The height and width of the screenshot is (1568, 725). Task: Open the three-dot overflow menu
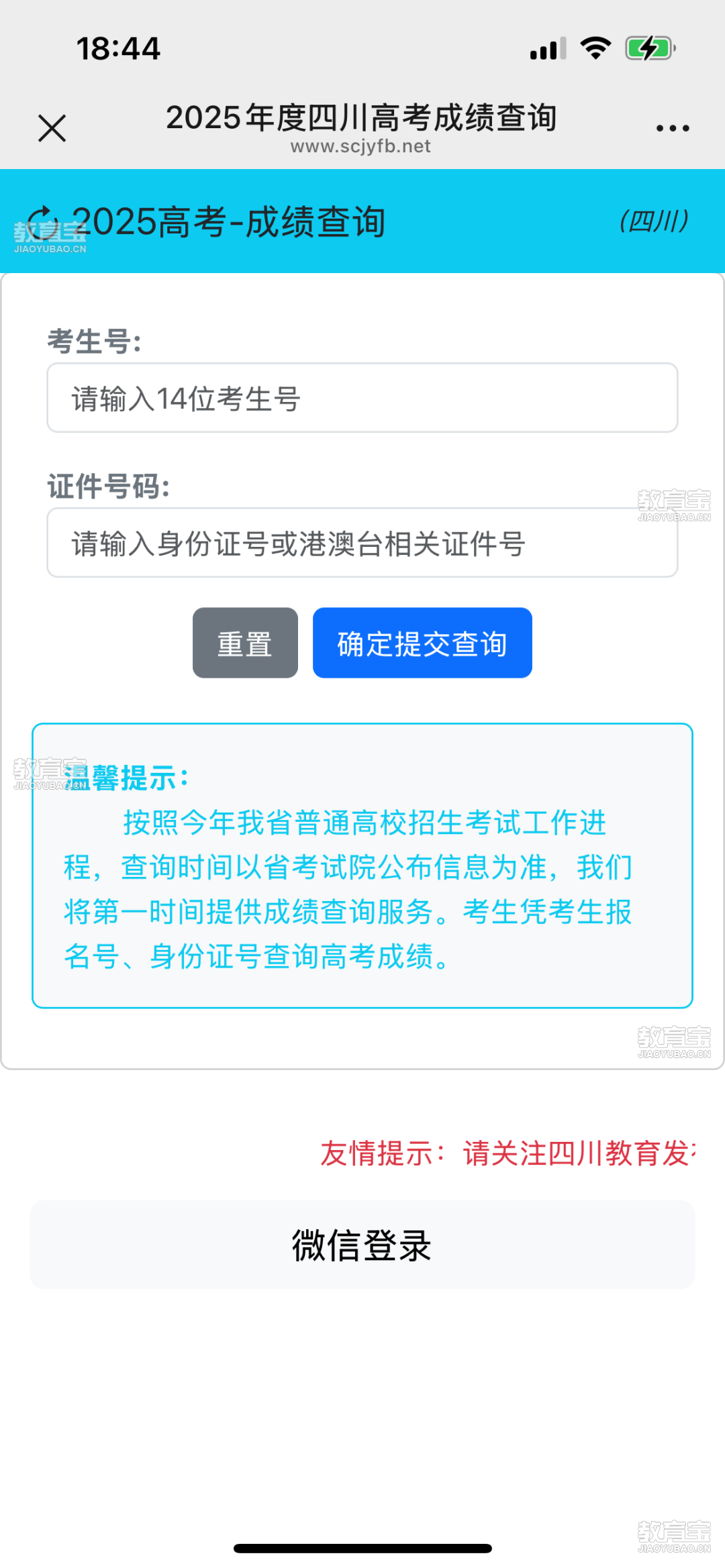pyautogui.click(x=673, y=128)
